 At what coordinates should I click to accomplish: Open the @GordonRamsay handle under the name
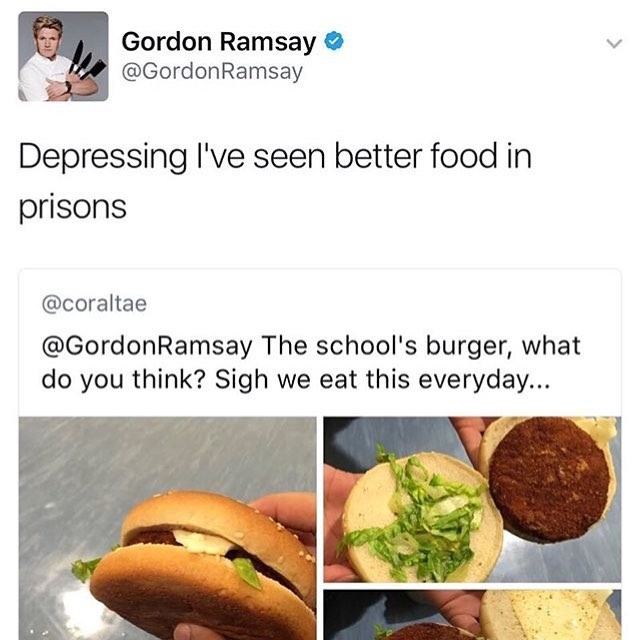tap(211, 72)
